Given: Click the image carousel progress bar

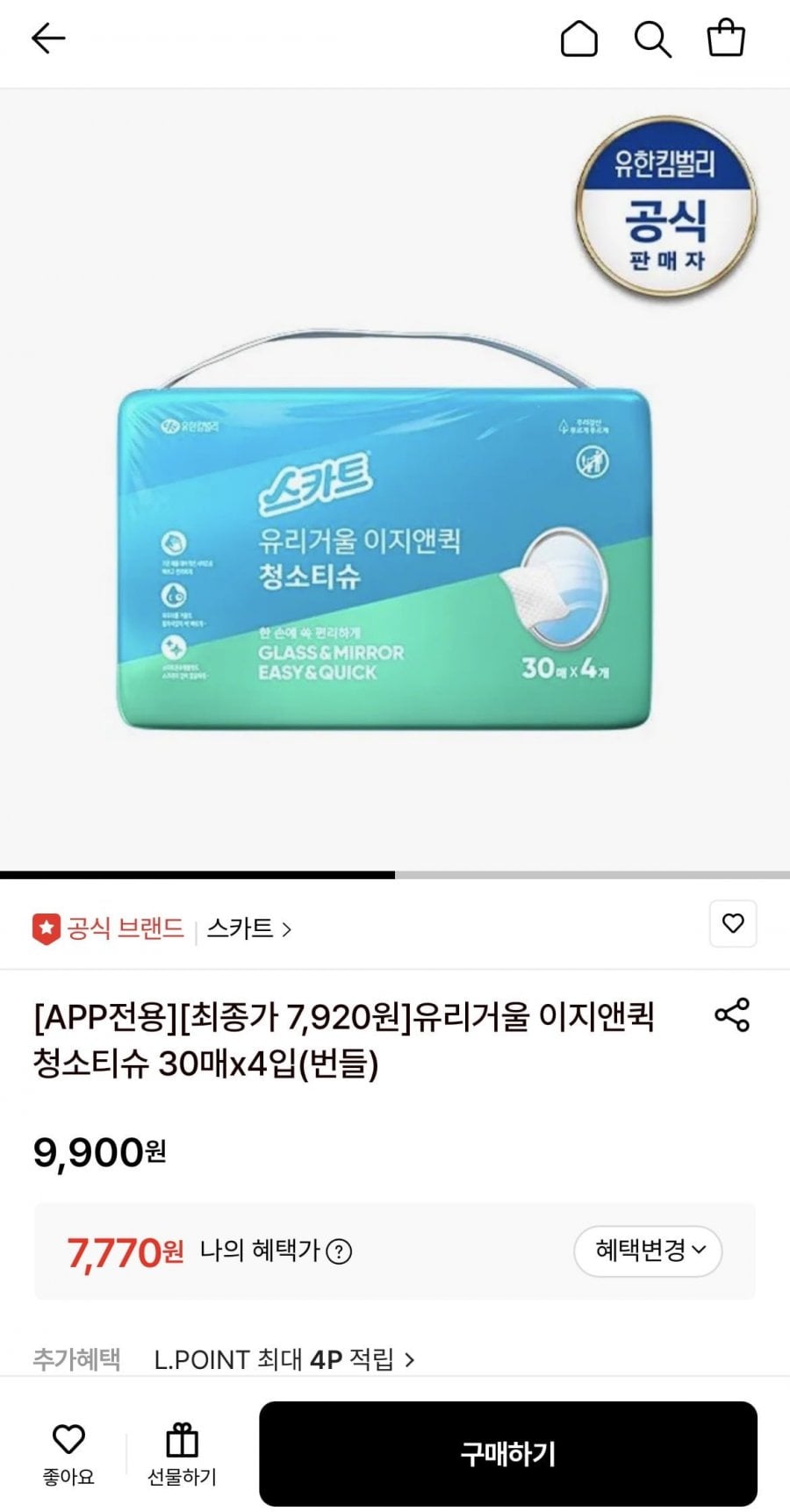Looking at the screenshot, I should coord(197,873).
